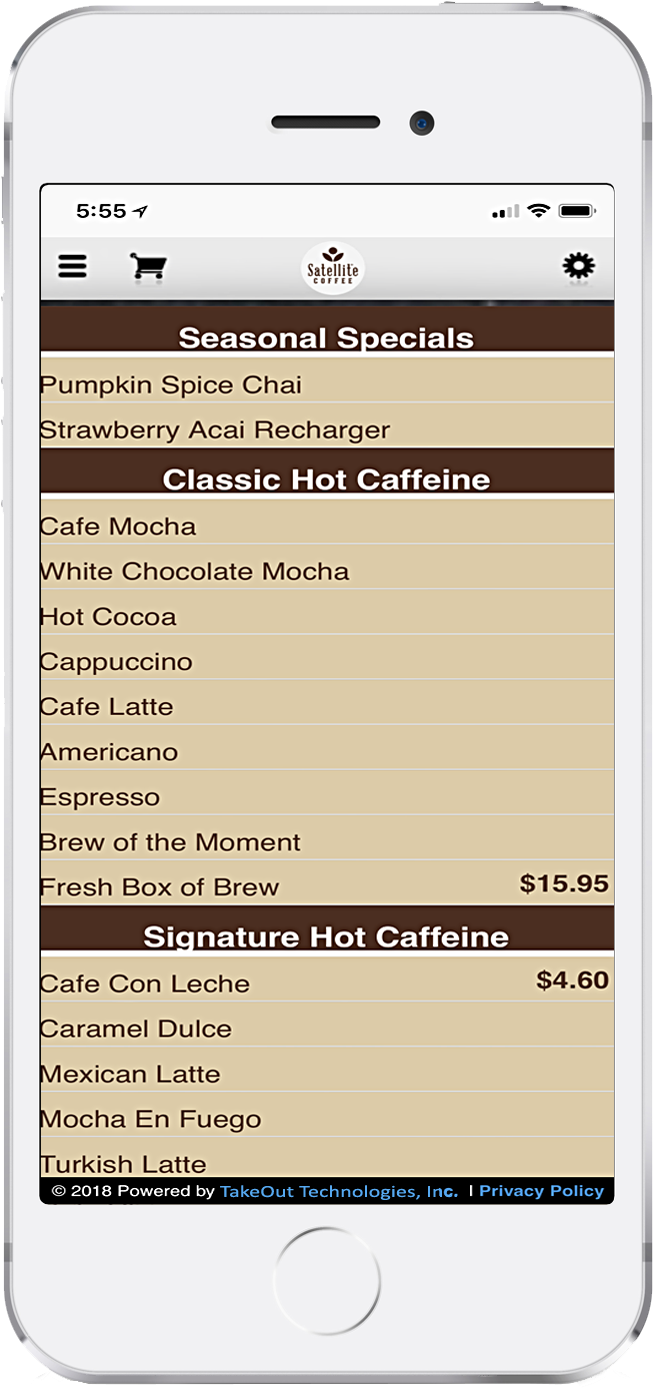Select the Mexican Latte
This screenshot has width=653, height=1396.
(130, 1074)
